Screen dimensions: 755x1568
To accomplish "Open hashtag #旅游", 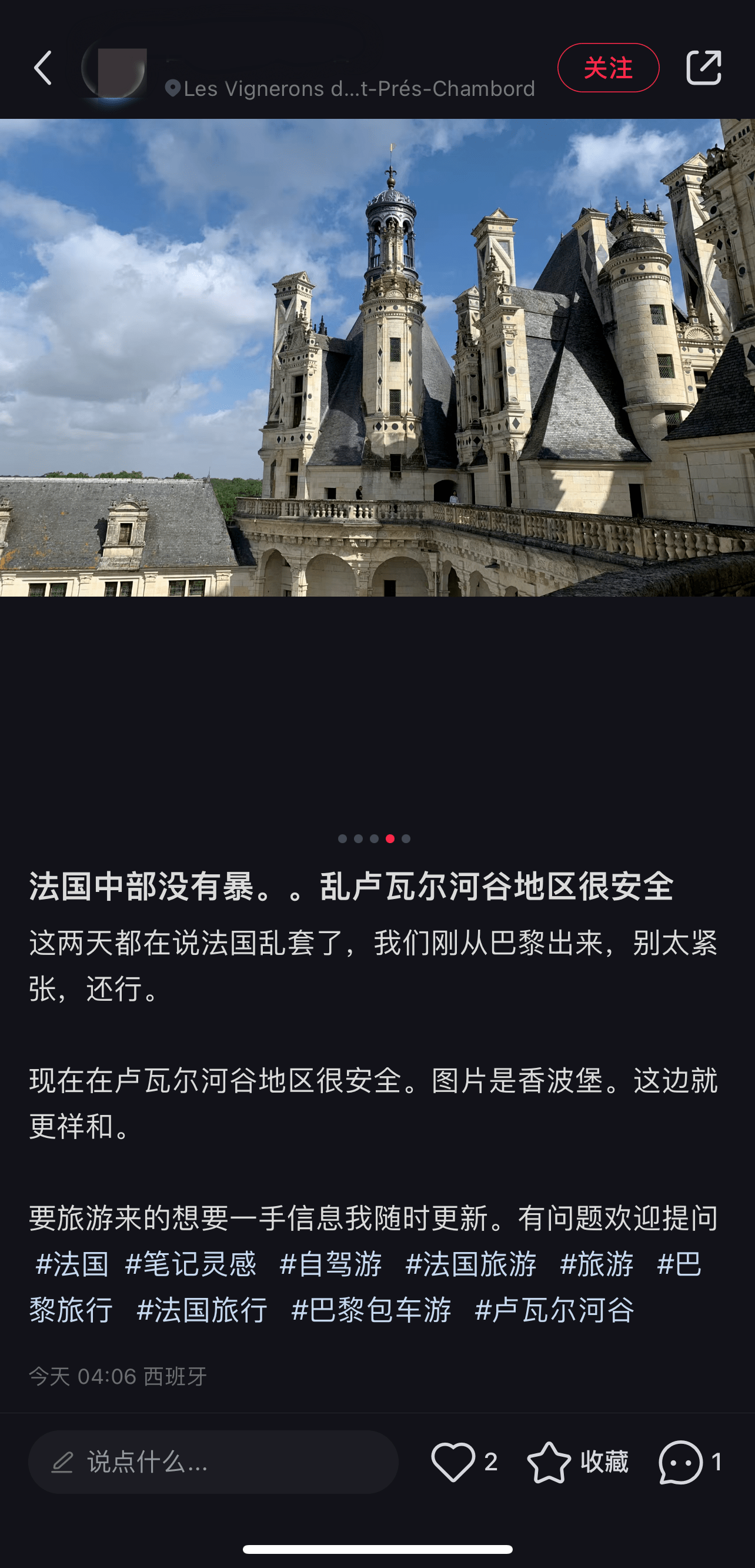I will tap(596, 1264).
